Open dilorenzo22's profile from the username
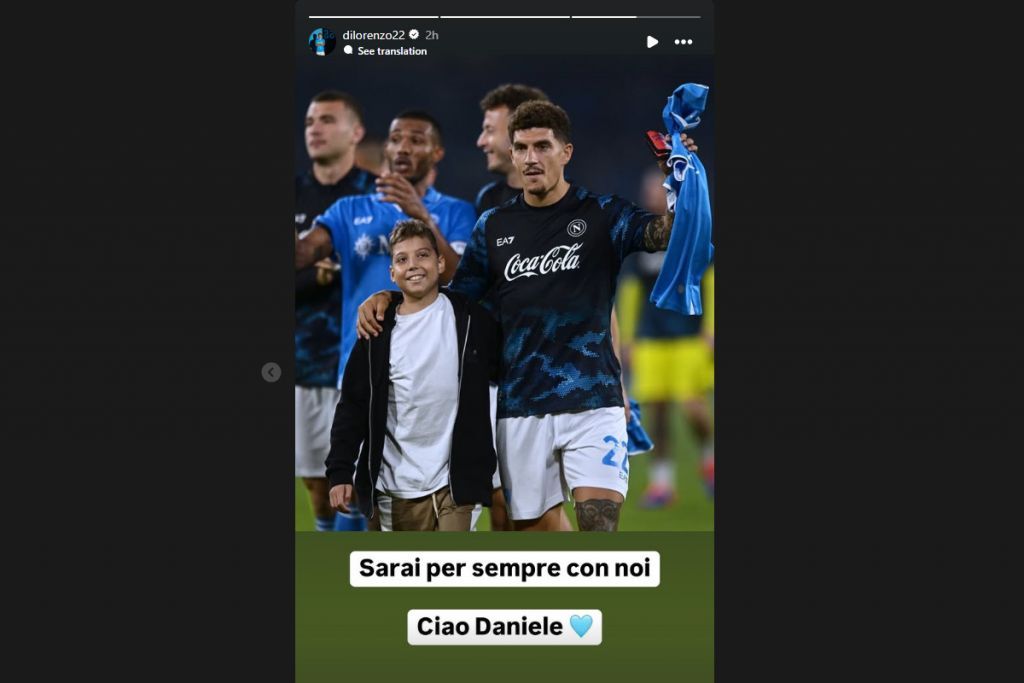 (373, 35)
